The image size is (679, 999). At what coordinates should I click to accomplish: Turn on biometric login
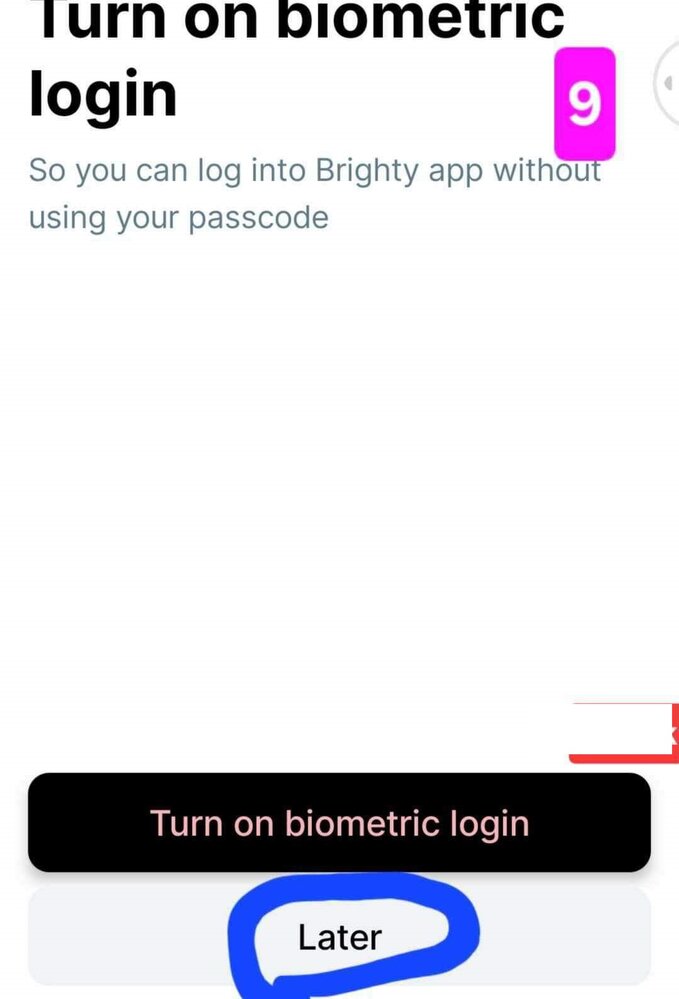click(x=339, y=822)
